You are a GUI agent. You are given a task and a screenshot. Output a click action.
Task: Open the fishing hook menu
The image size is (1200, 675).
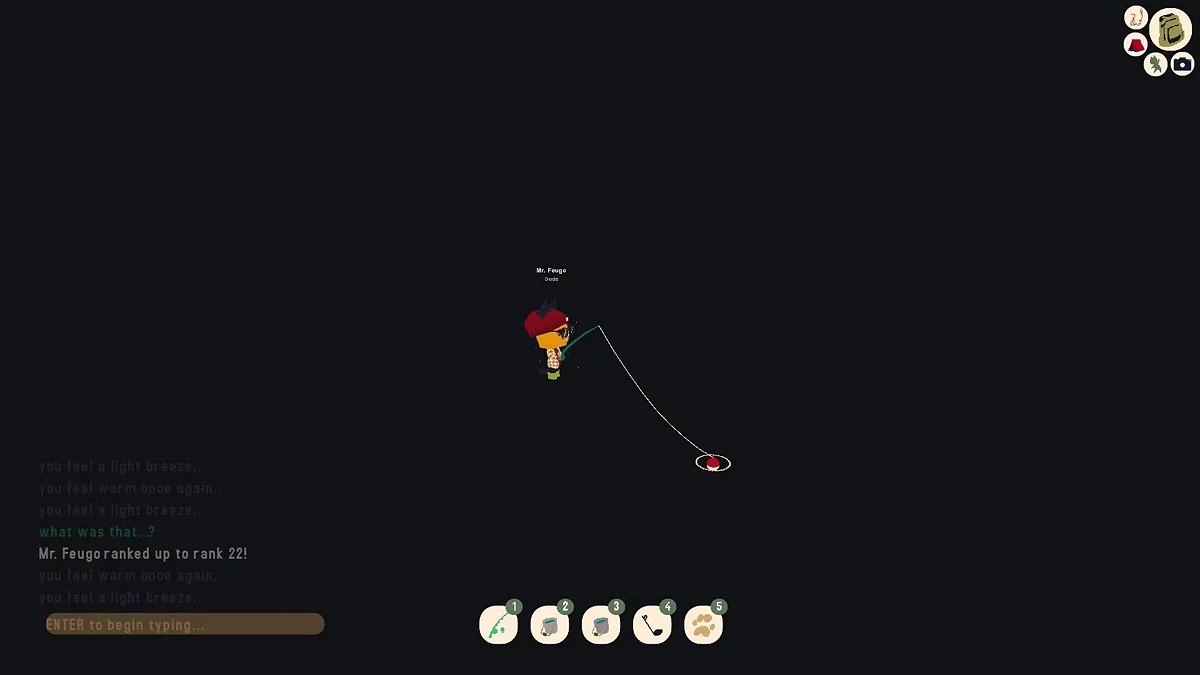coord(1136,17)
